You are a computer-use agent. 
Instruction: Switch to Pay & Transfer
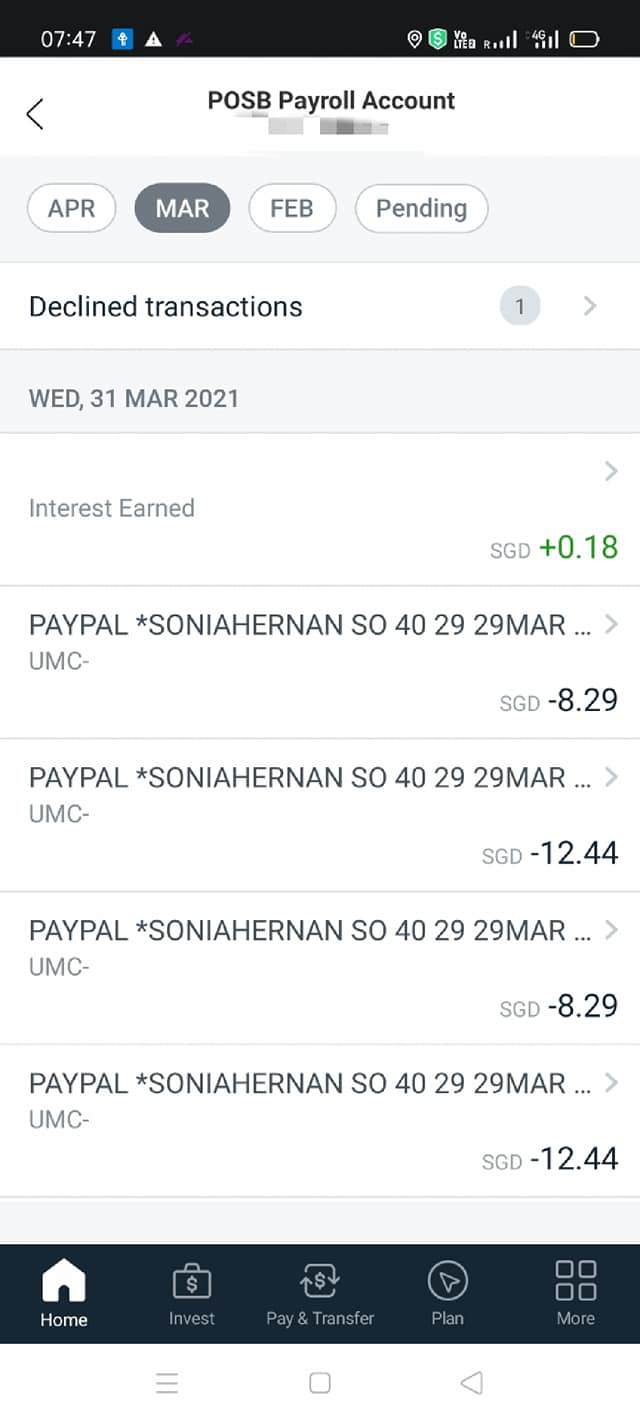point(320,1292)
